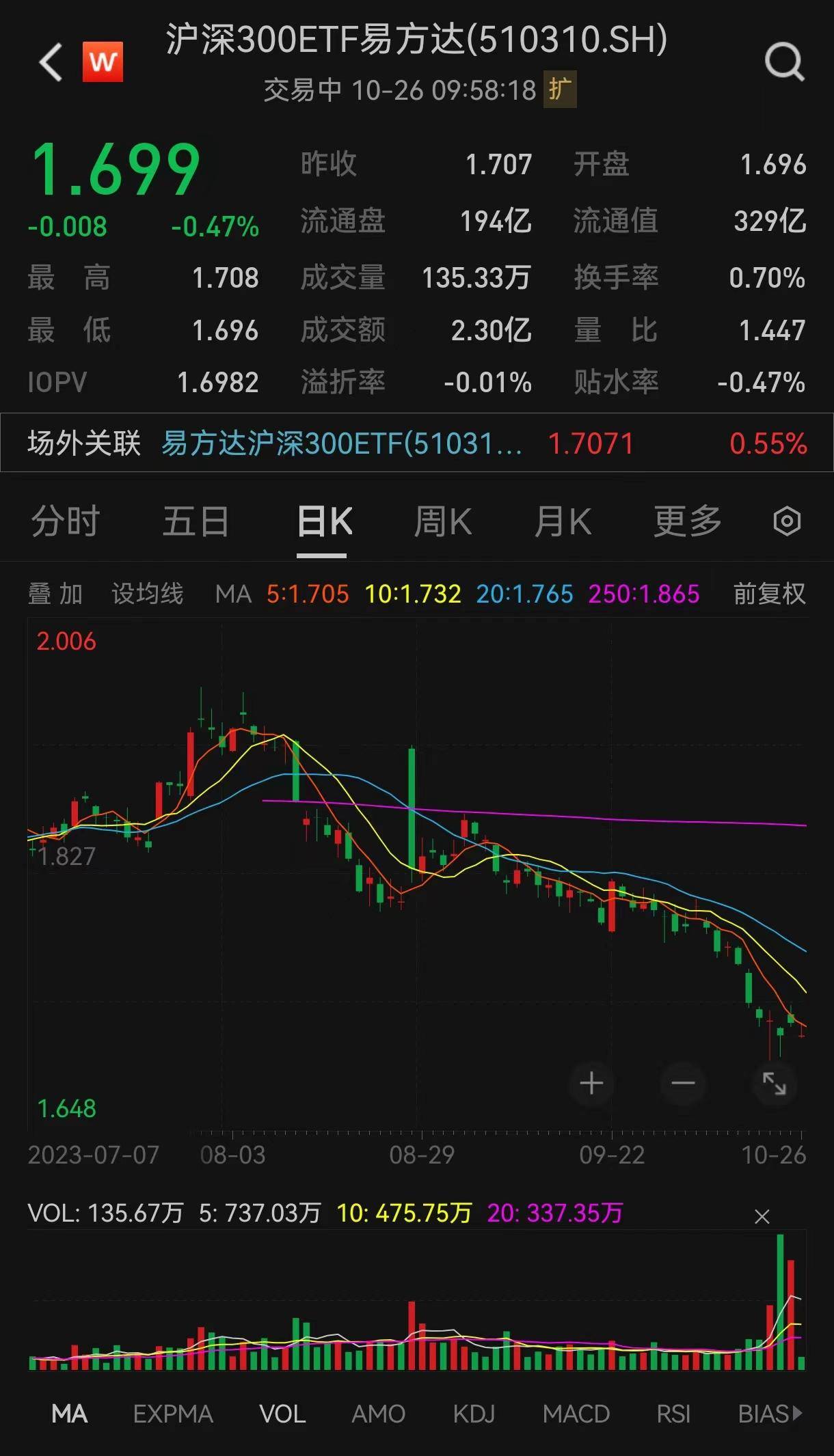
Task: Open the 易方达沪深300ETF linked fund
Action: (342, 443)
